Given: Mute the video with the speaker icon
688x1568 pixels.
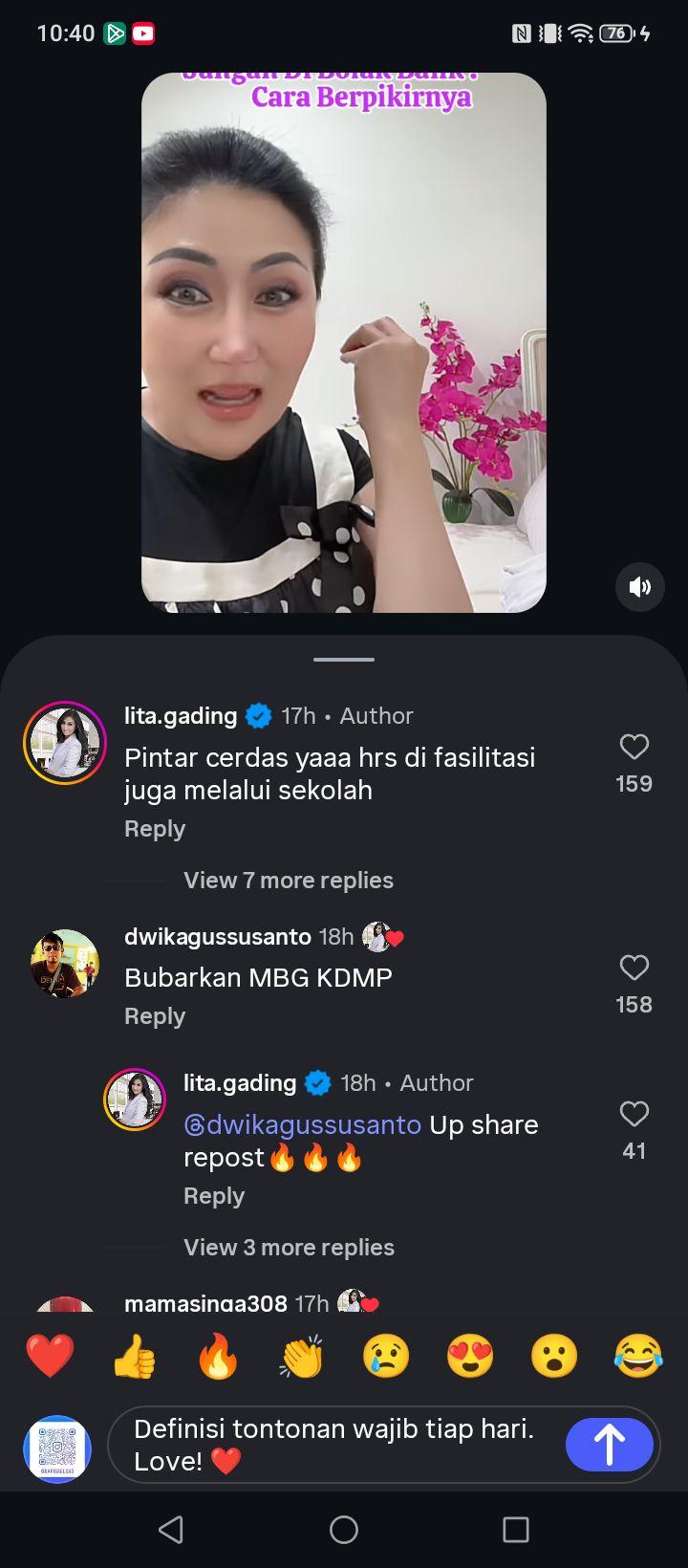Looking at the screenshot, I should [x=639, y=586].
